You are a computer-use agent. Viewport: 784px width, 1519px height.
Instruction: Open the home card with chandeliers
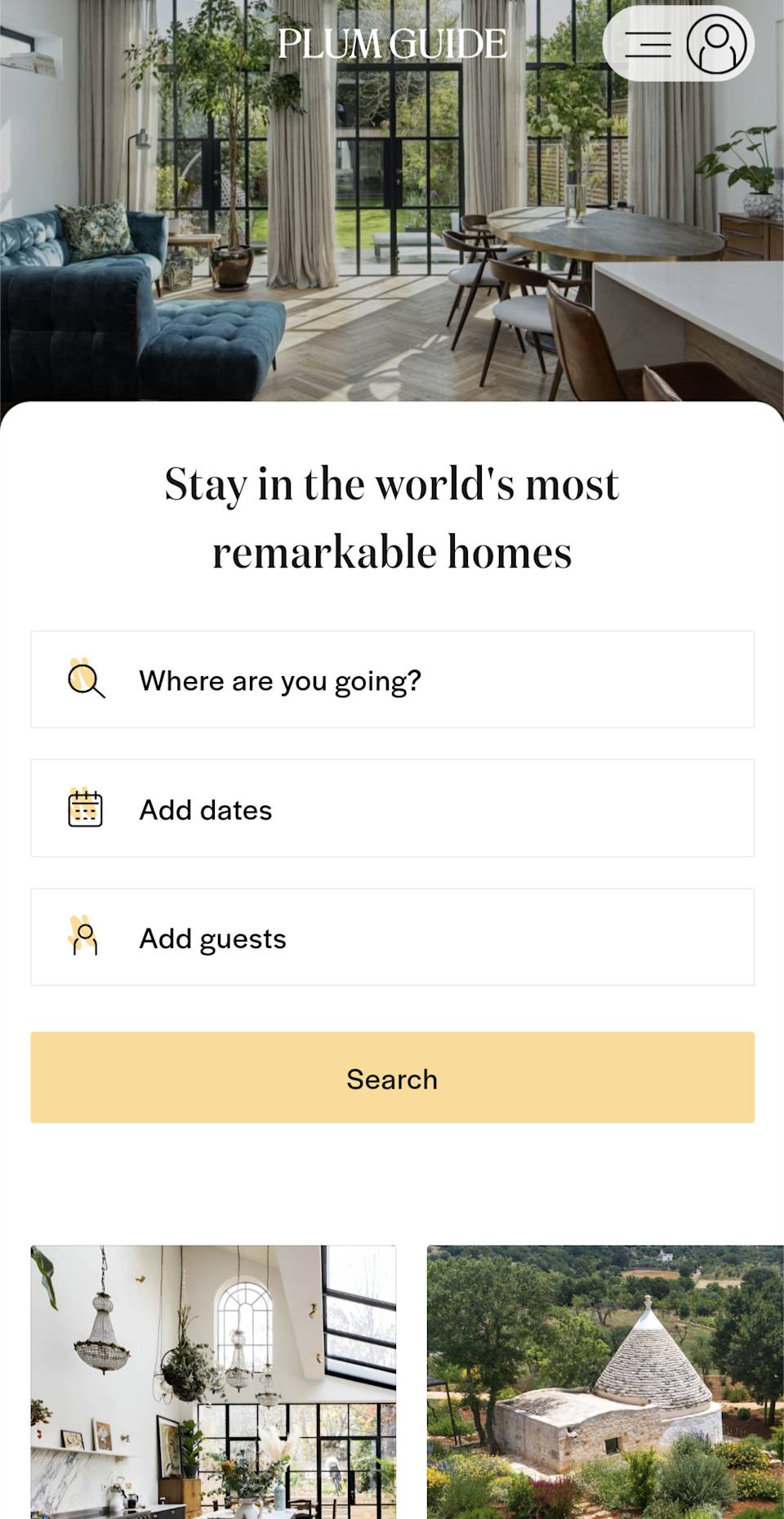(213, 1380)
